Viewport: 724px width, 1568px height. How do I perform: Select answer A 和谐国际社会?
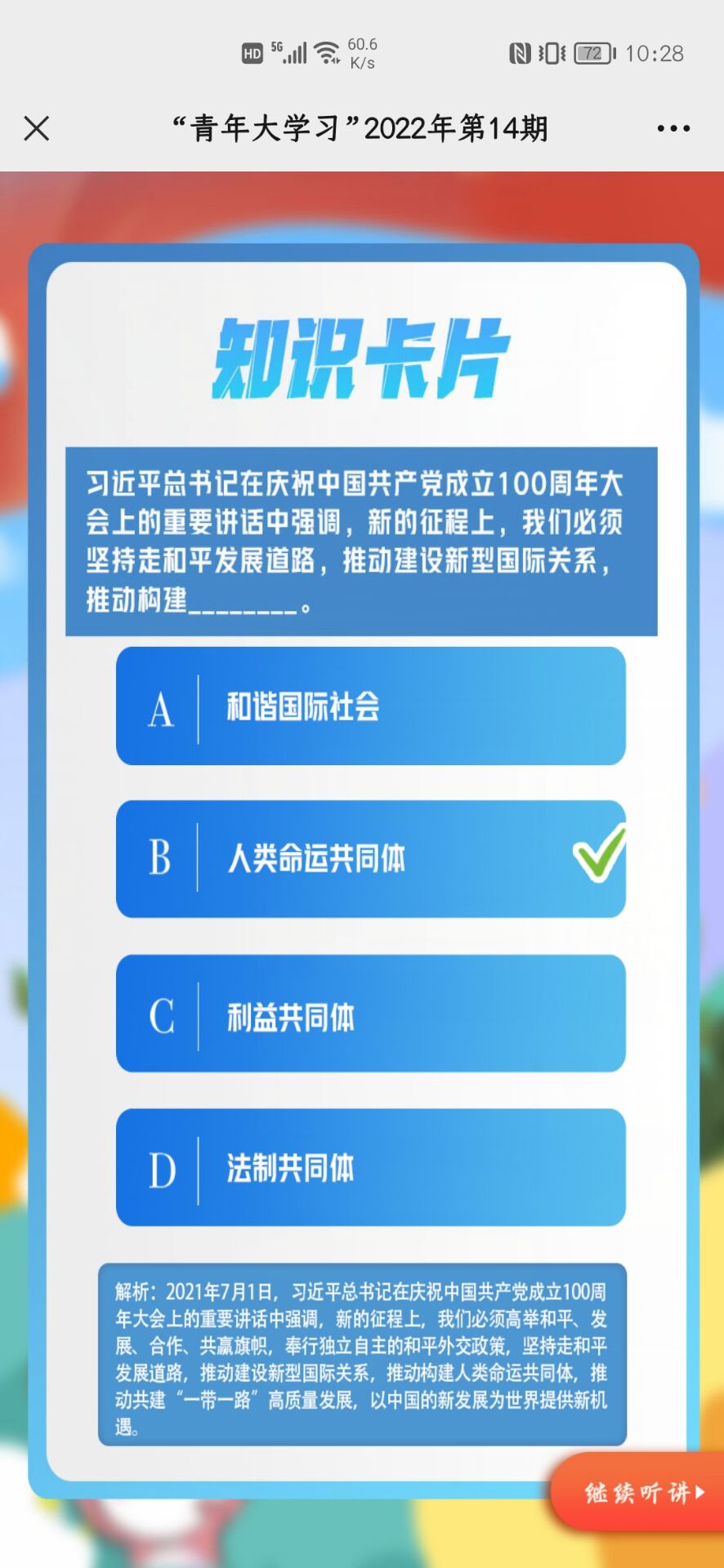pyautogui.click(x=370, y=706)
